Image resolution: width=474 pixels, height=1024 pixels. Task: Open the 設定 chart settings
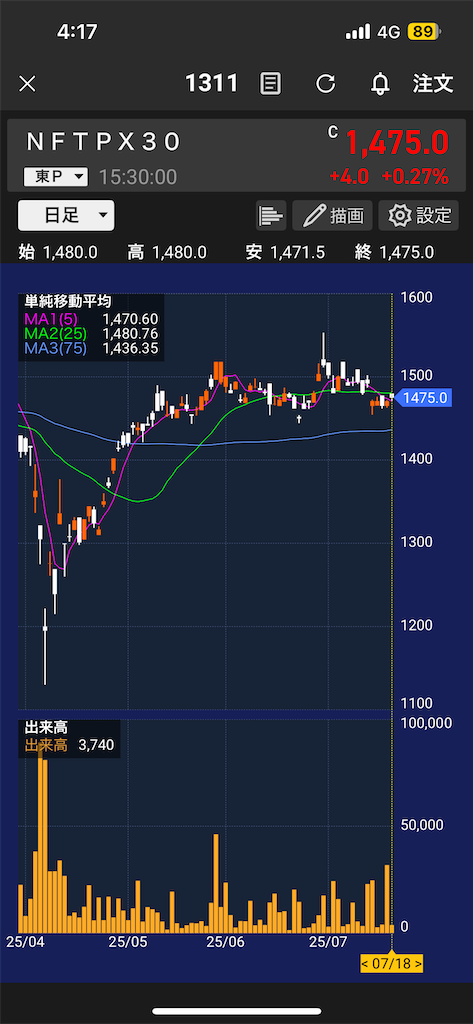click(x=419, y=216)
